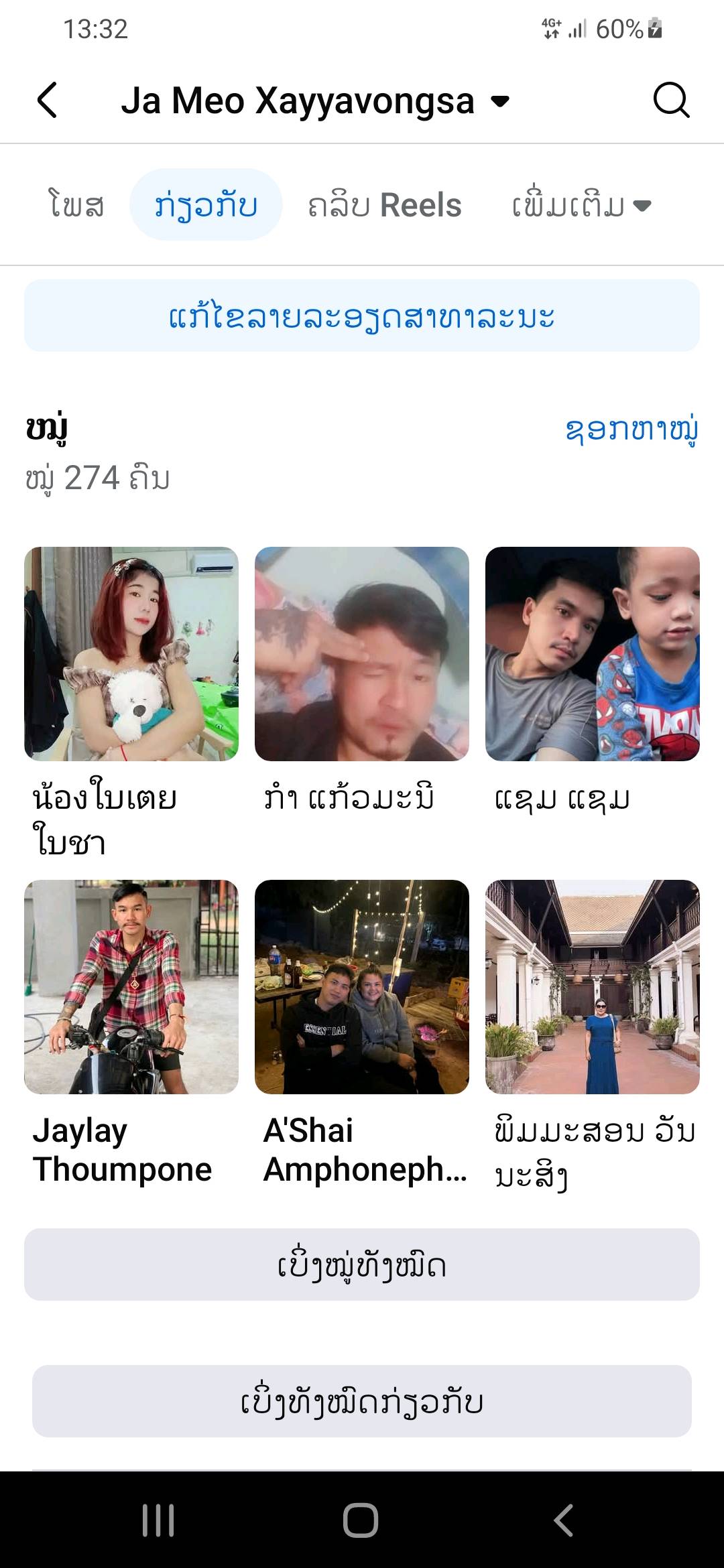Screen dimensions: 724x1568
Task: Tap the ແກ້ໄຂລາຍລະອຽດສາທາລະນະ button
Action: tap(362, 316)
